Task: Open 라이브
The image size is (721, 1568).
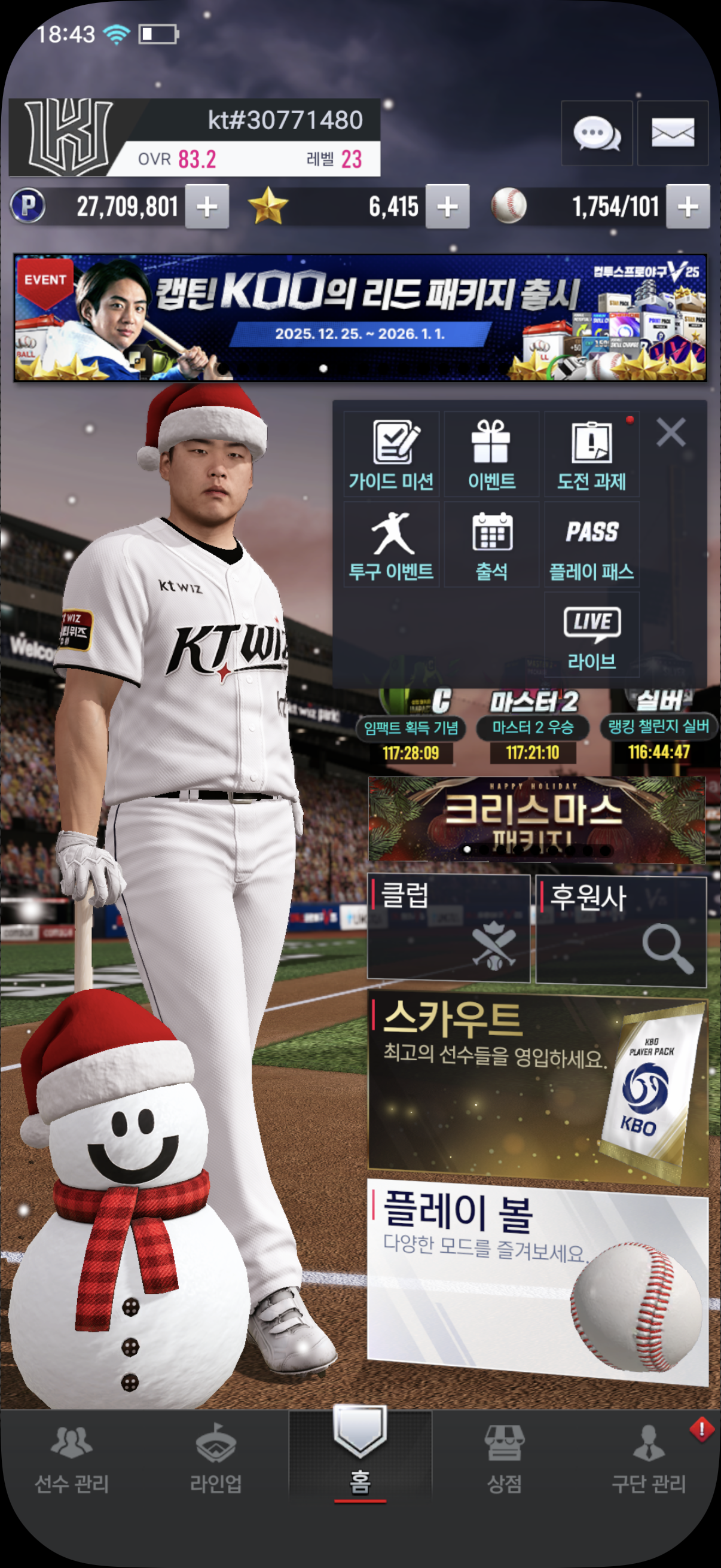Action: [x=591, y=635]
